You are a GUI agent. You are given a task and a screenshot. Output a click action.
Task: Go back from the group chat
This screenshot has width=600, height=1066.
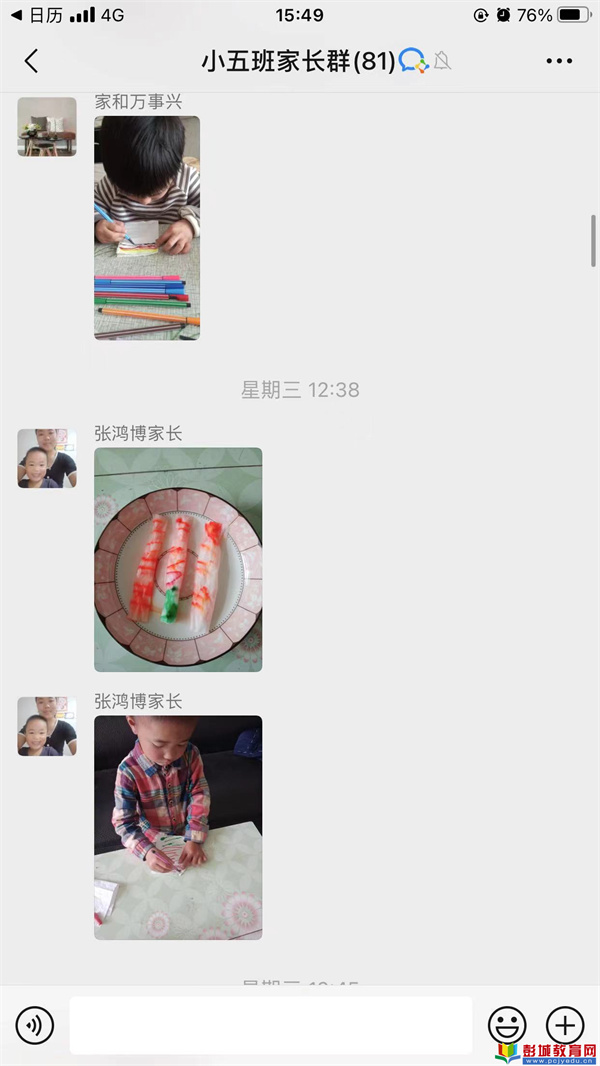point(31,61)
